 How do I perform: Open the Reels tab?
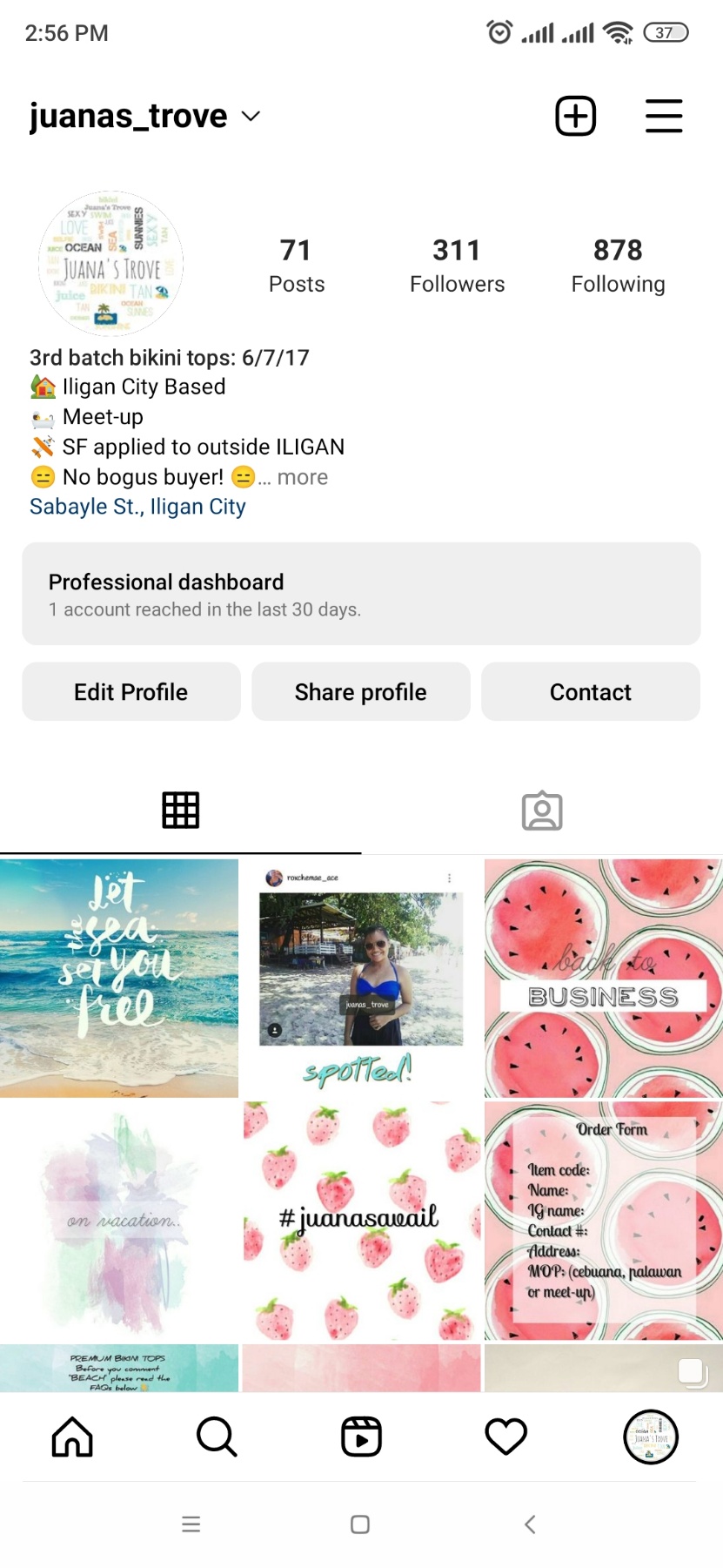tap(361, 1437)
